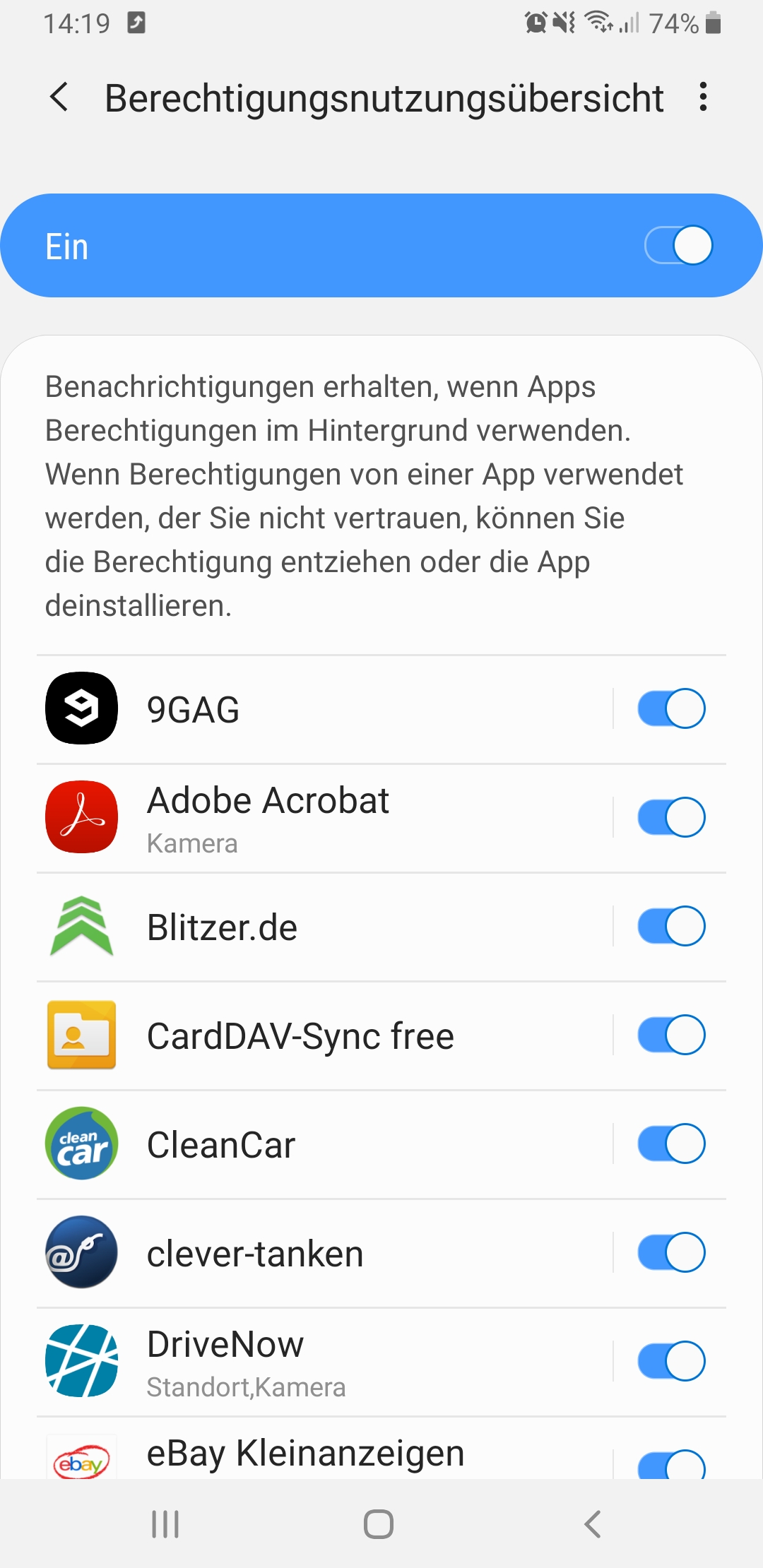Turn off the main Ein switch
The width and height of the screenshot is (763, 1568).
pos(678,246)
